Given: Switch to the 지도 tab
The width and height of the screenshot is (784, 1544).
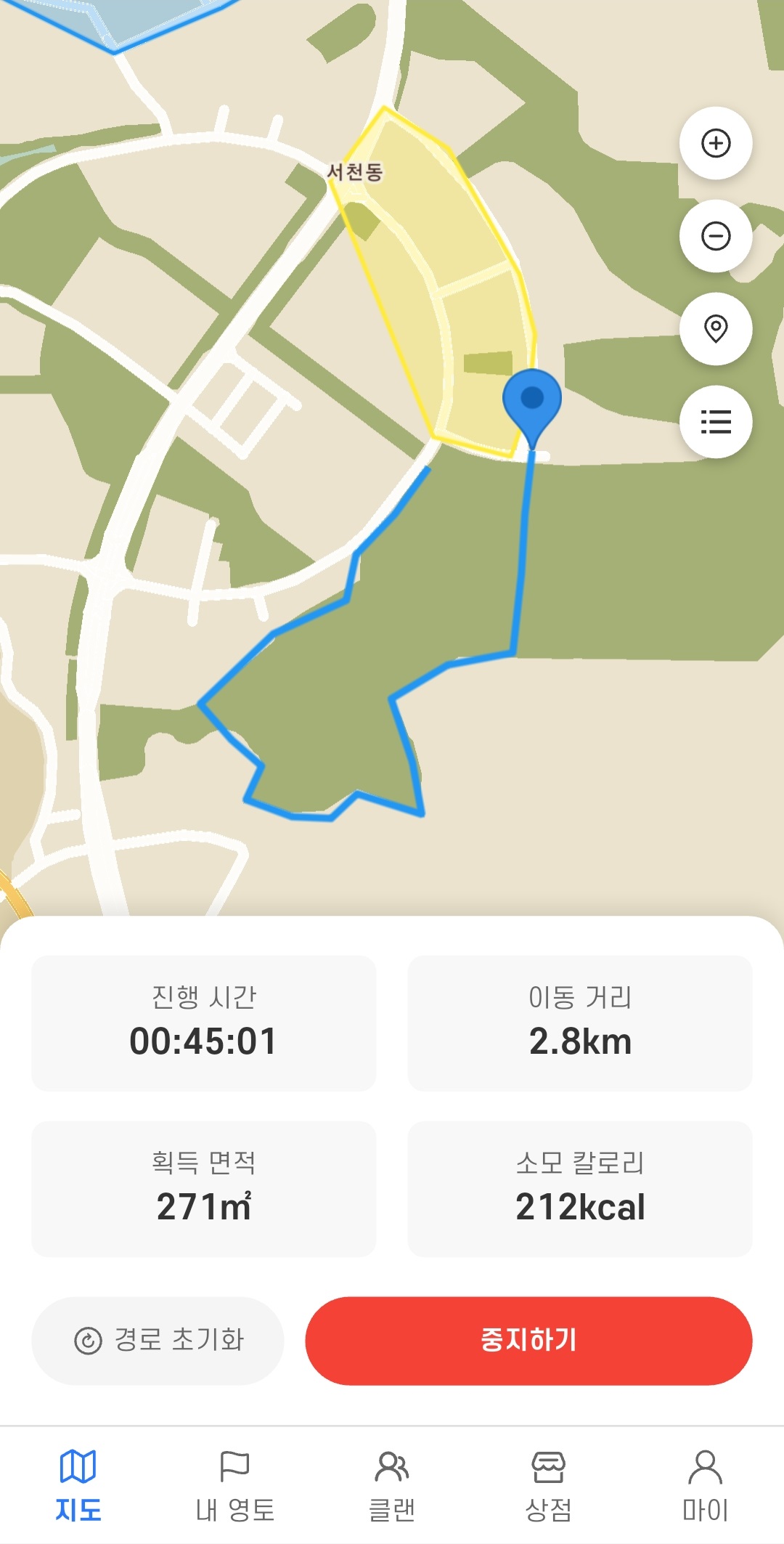Looking at the screenshot, I should point(78,1485).
